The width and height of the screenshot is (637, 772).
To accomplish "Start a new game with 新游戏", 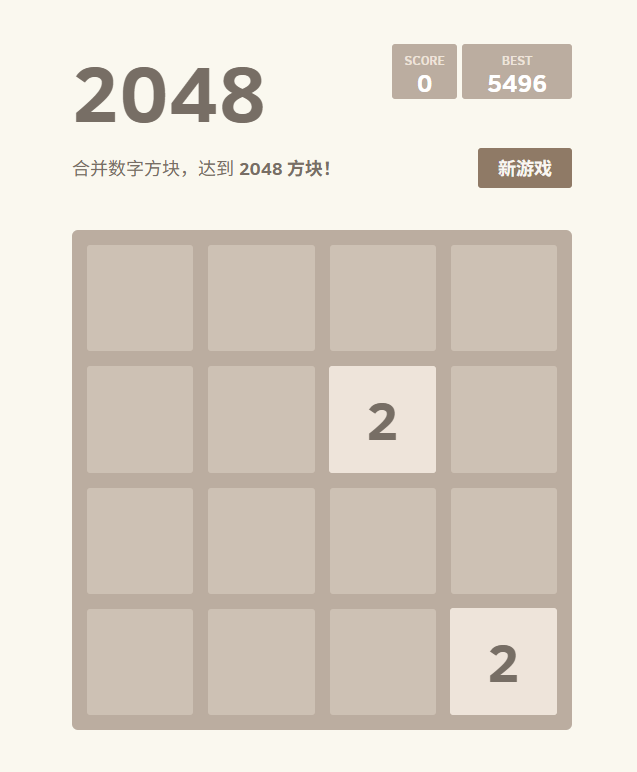I will click(524, 168).
